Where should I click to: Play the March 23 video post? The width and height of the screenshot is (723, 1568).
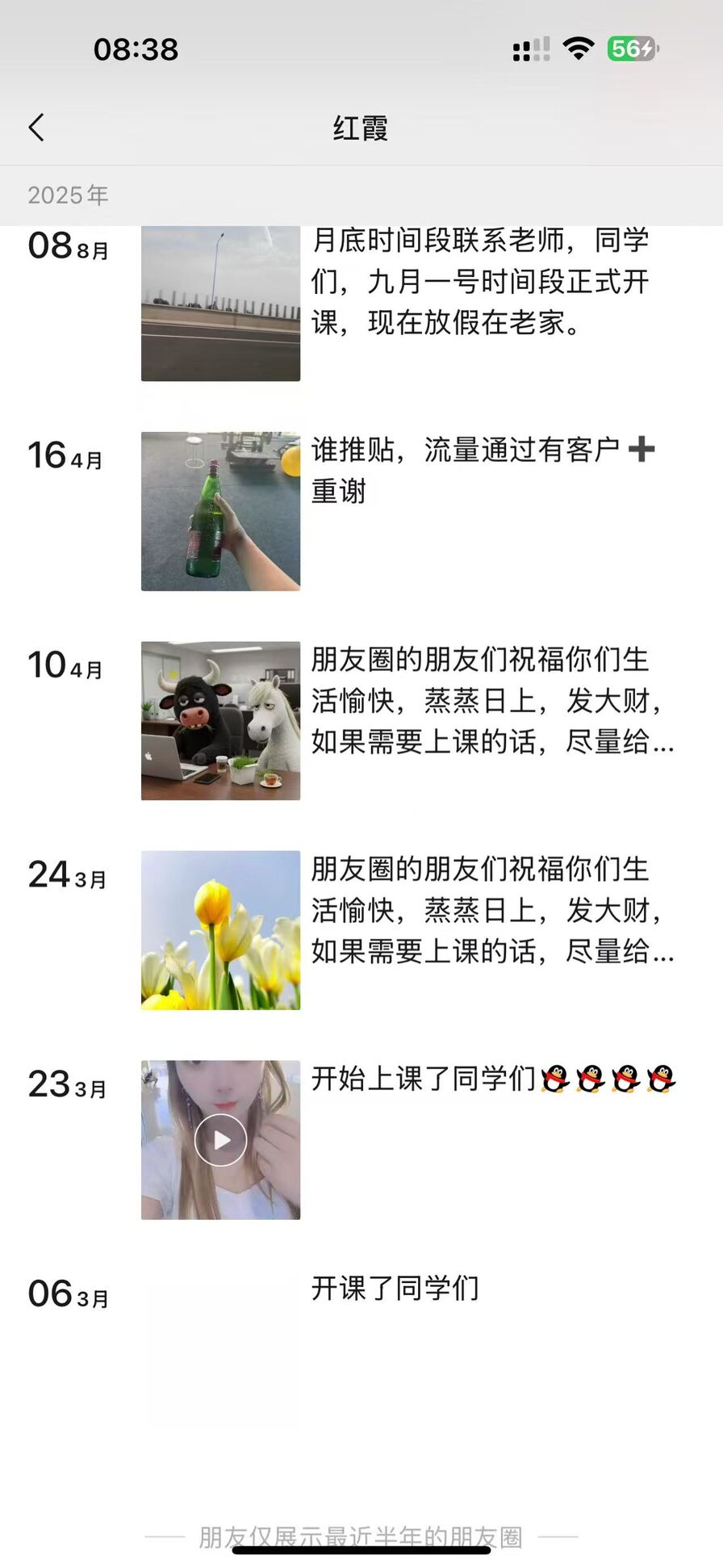[220, 1139]
